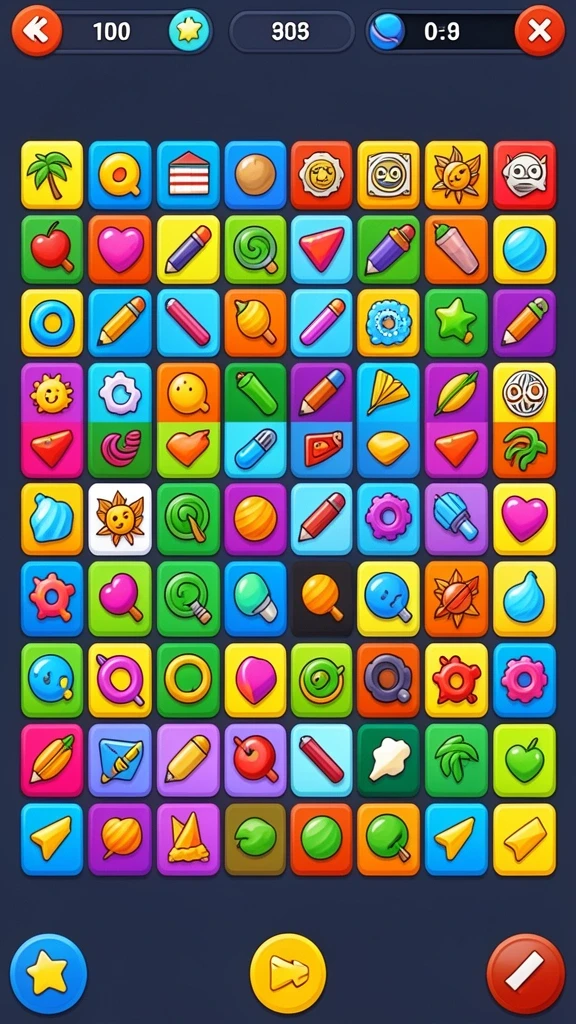
Task: Select the palm tree tile
Action: tap(52, 174)
